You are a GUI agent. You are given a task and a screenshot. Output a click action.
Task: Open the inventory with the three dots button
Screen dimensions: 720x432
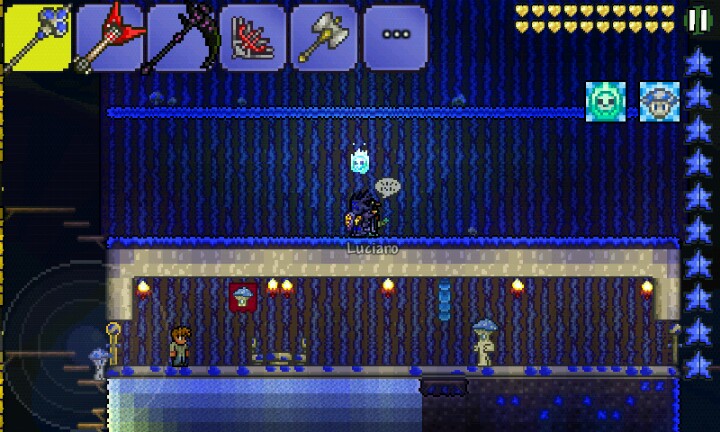395,37
